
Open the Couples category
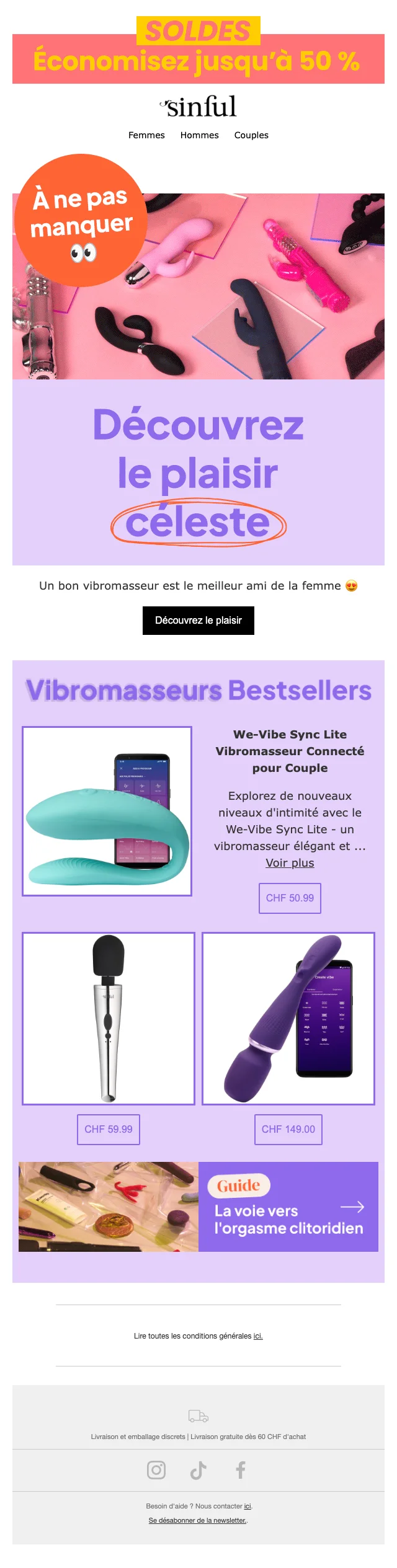251,135
